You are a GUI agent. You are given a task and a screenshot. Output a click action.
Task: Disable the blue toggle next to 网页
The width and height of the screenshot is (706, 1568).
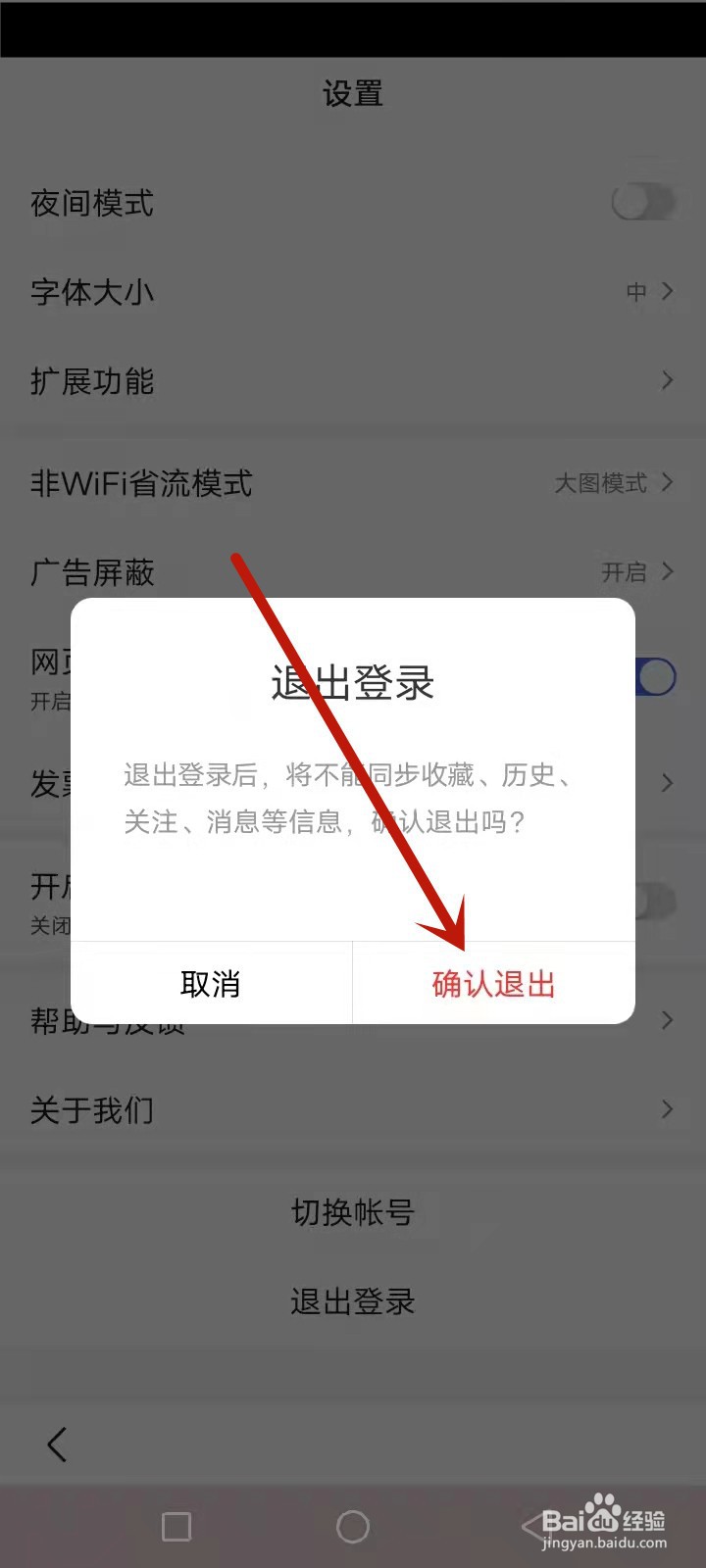coord(655,676)
